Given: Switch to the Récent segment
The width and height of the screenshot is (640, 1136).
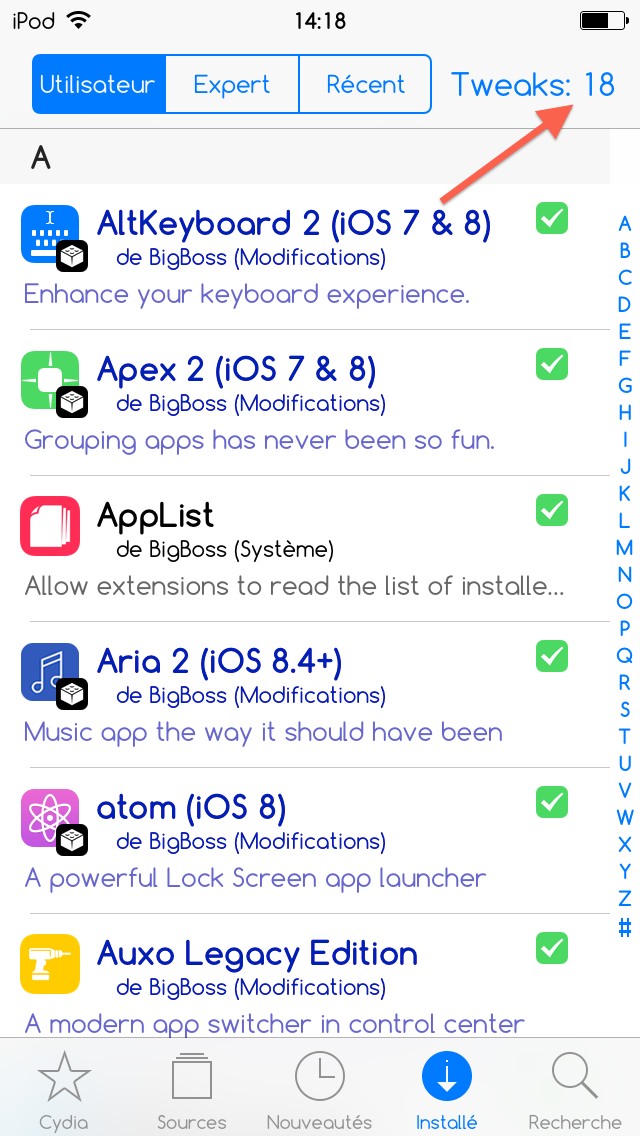Looking at the screenshot, I should point(365,84).
